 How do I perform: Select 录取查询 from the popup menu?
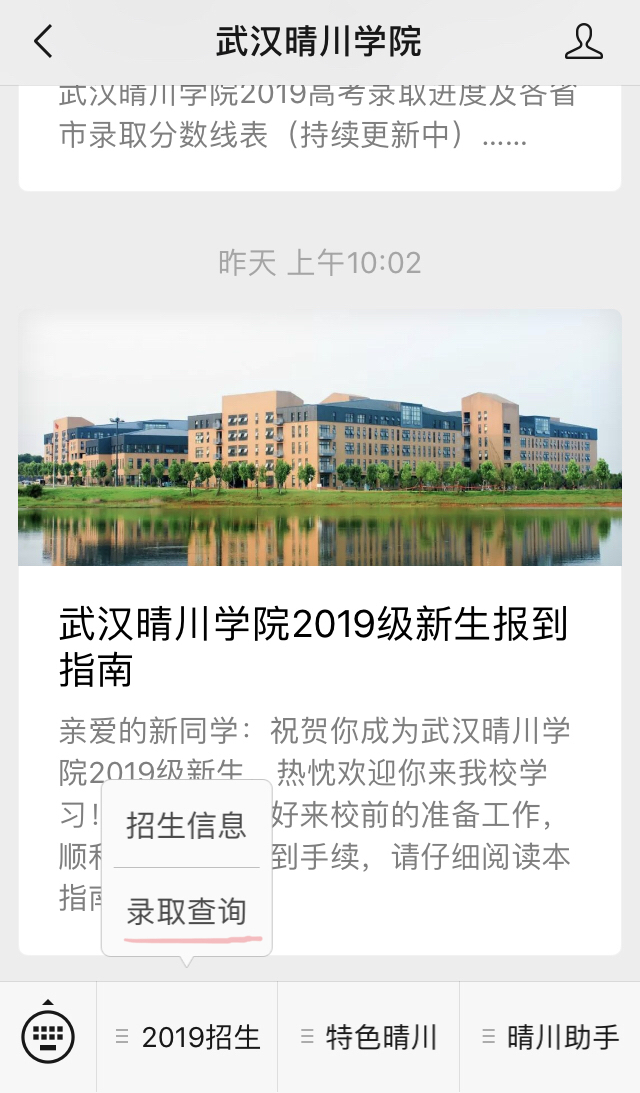click(187, 912)
